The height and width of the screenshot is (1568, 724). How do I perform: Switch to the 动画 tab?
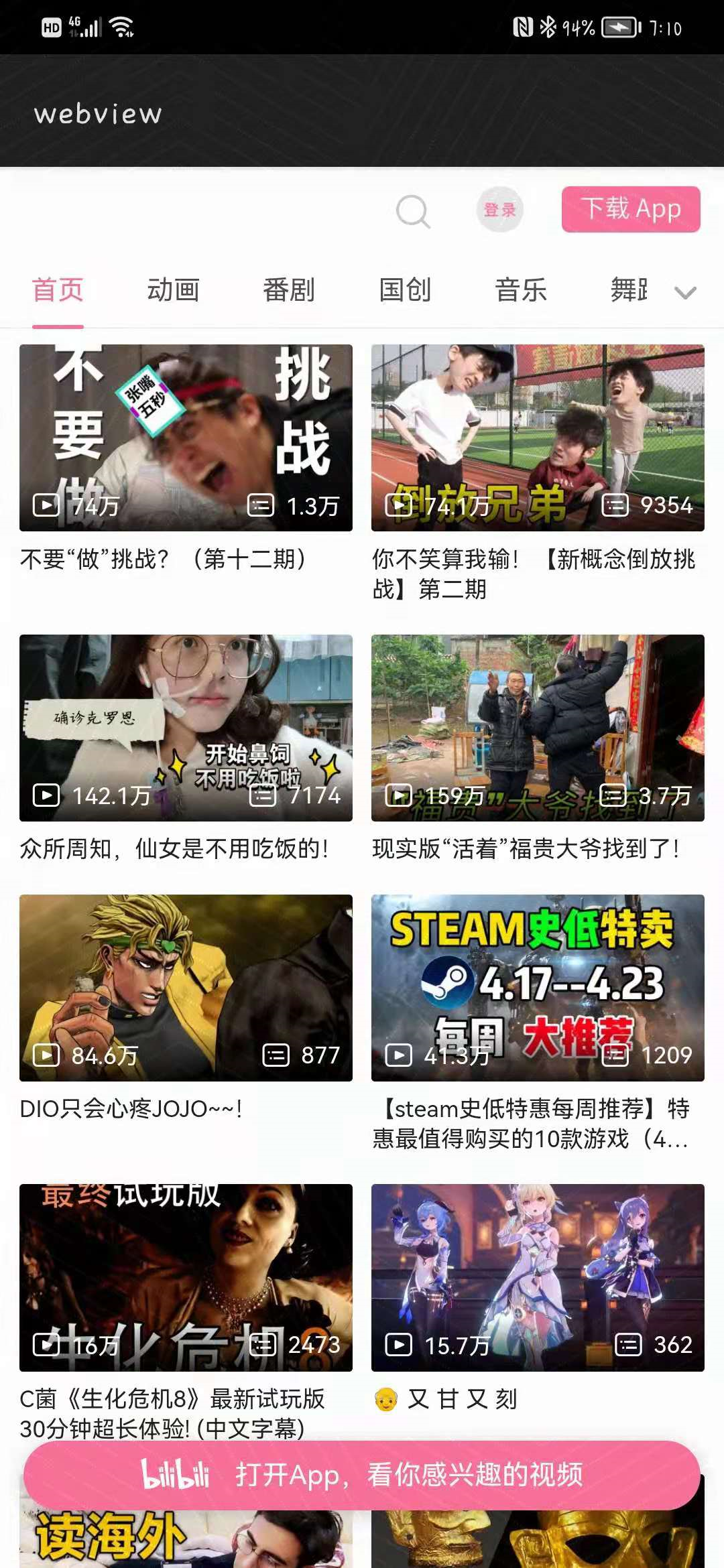click(x=173, y=291)
